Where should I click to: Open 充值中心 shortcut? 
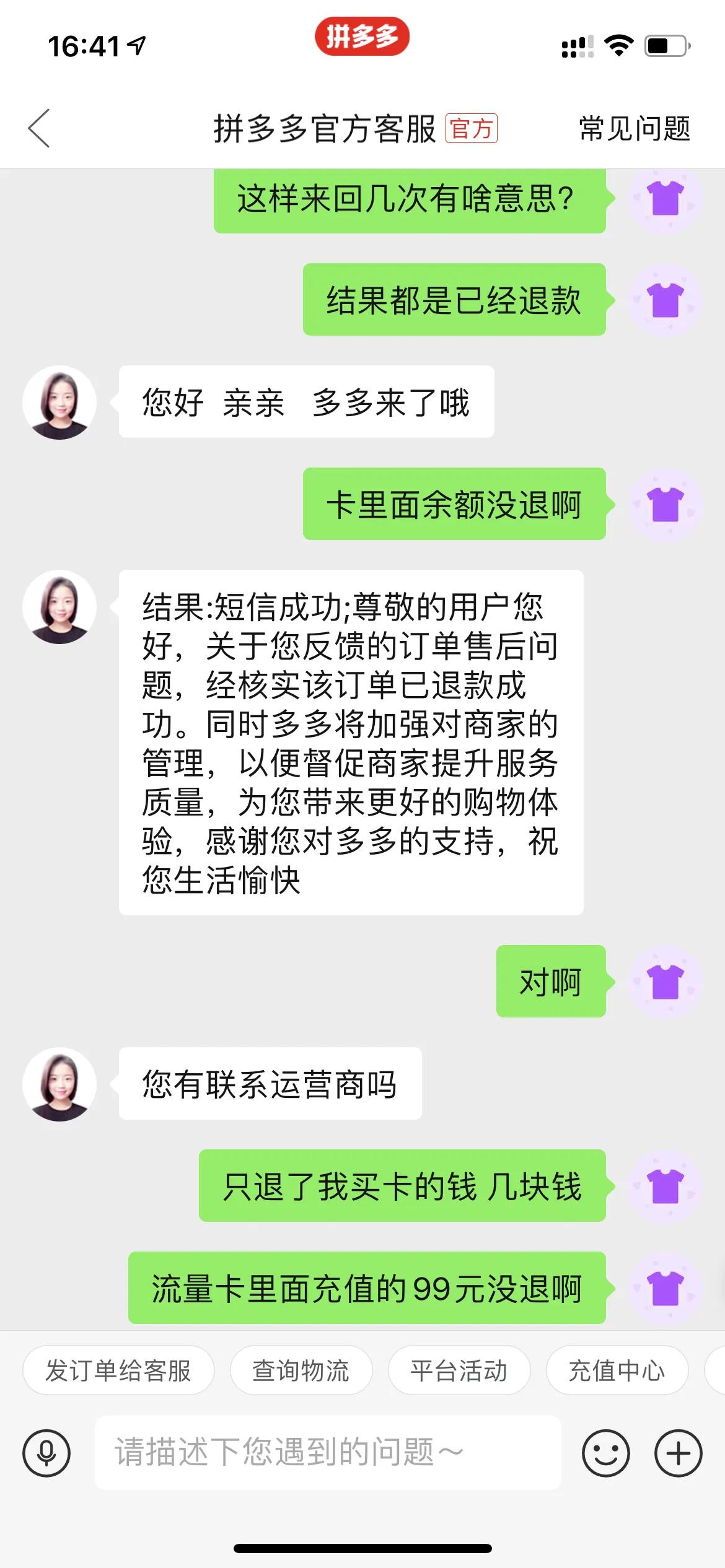click(x=618, y=1370)
